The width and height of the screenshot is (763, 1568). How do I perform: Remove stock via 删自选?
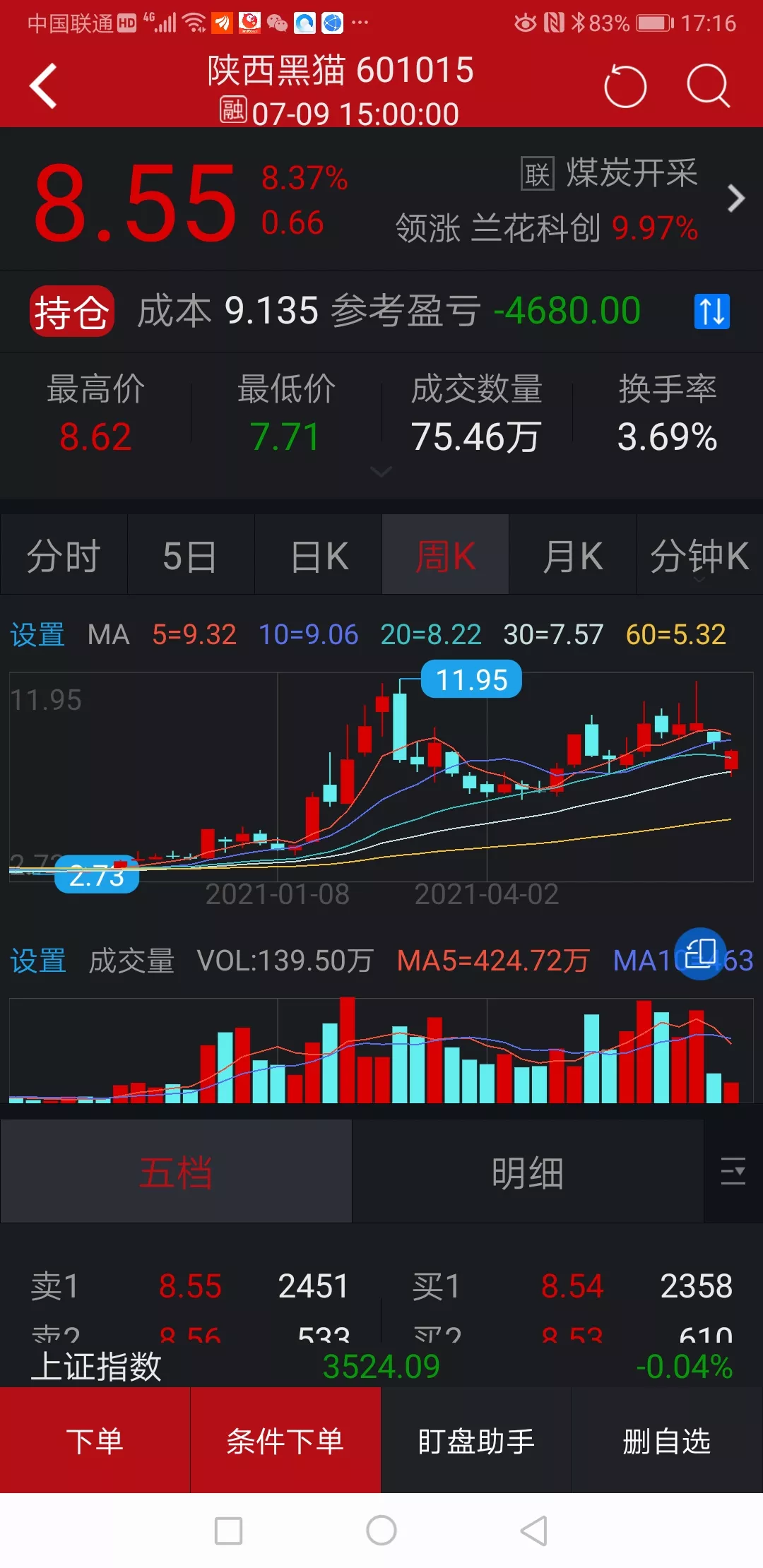(x=667, y=1441)
